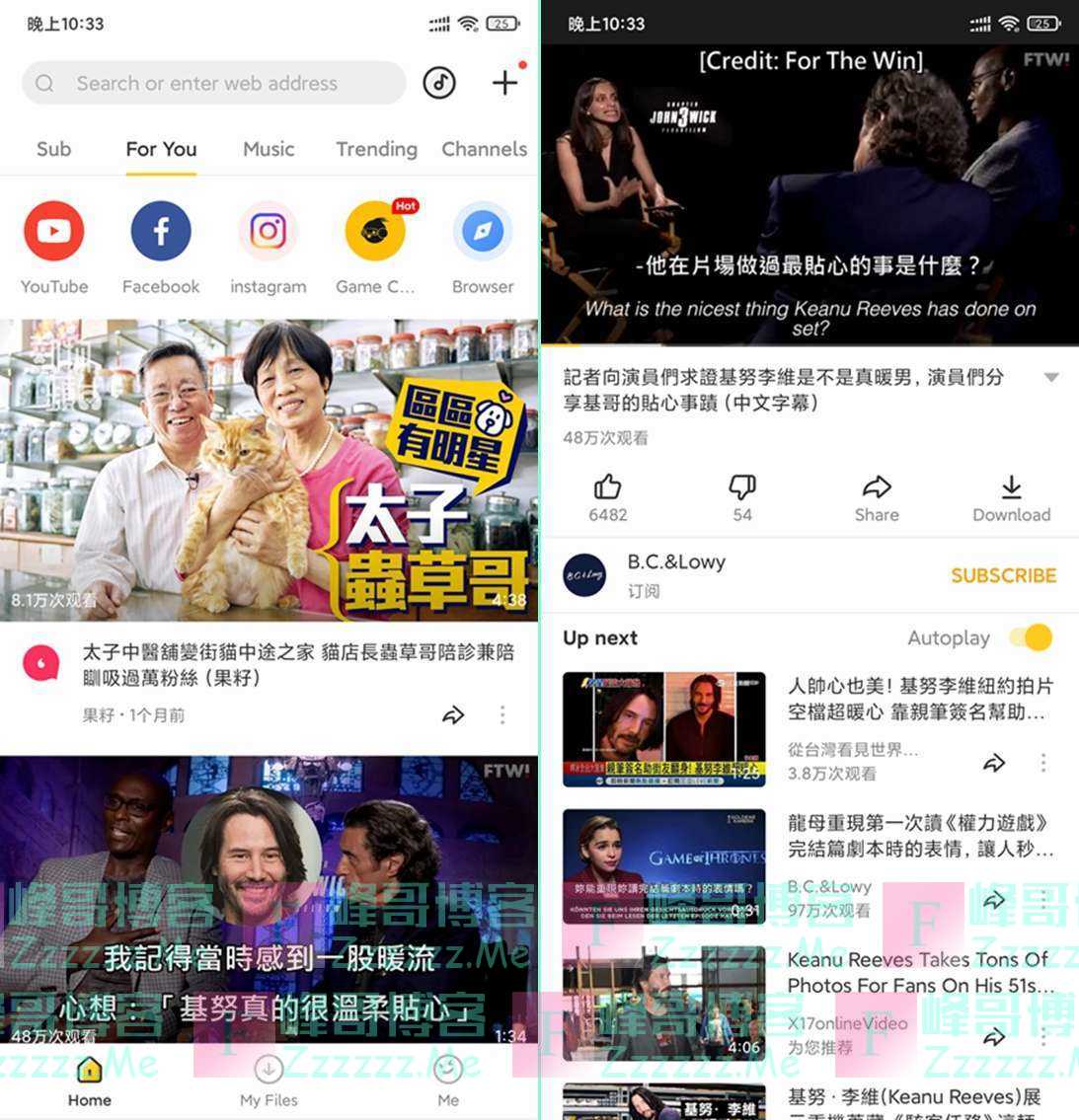1079x1120 pixels.
Task: Open the YouTube shortcut
Action: click(54, 232)
